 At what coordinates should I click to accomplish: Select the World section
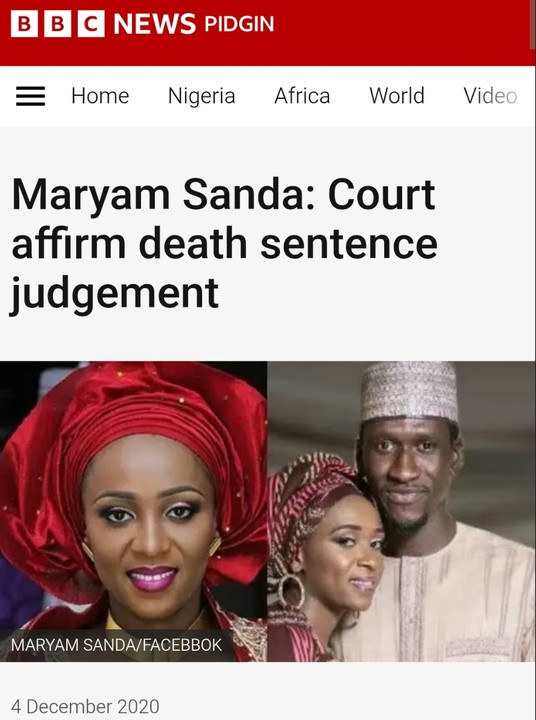coord(397,96)
